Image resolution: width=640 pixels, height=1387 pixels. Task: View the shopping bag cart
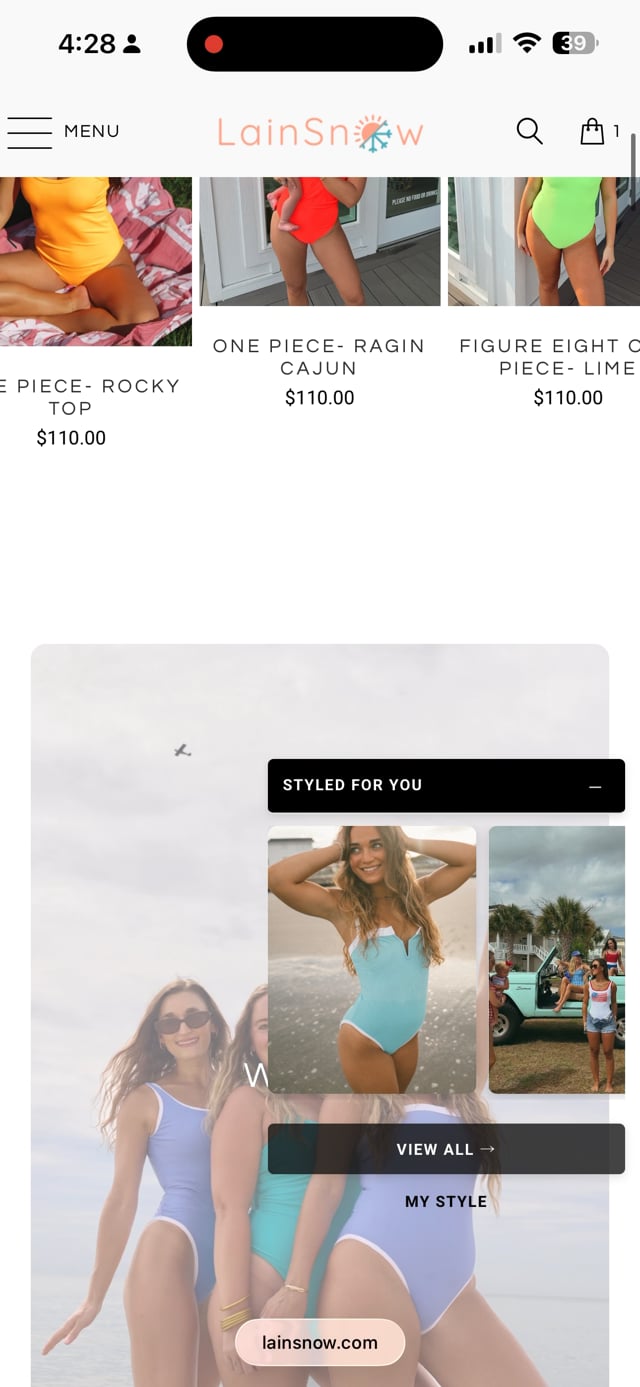click(600, 131)
